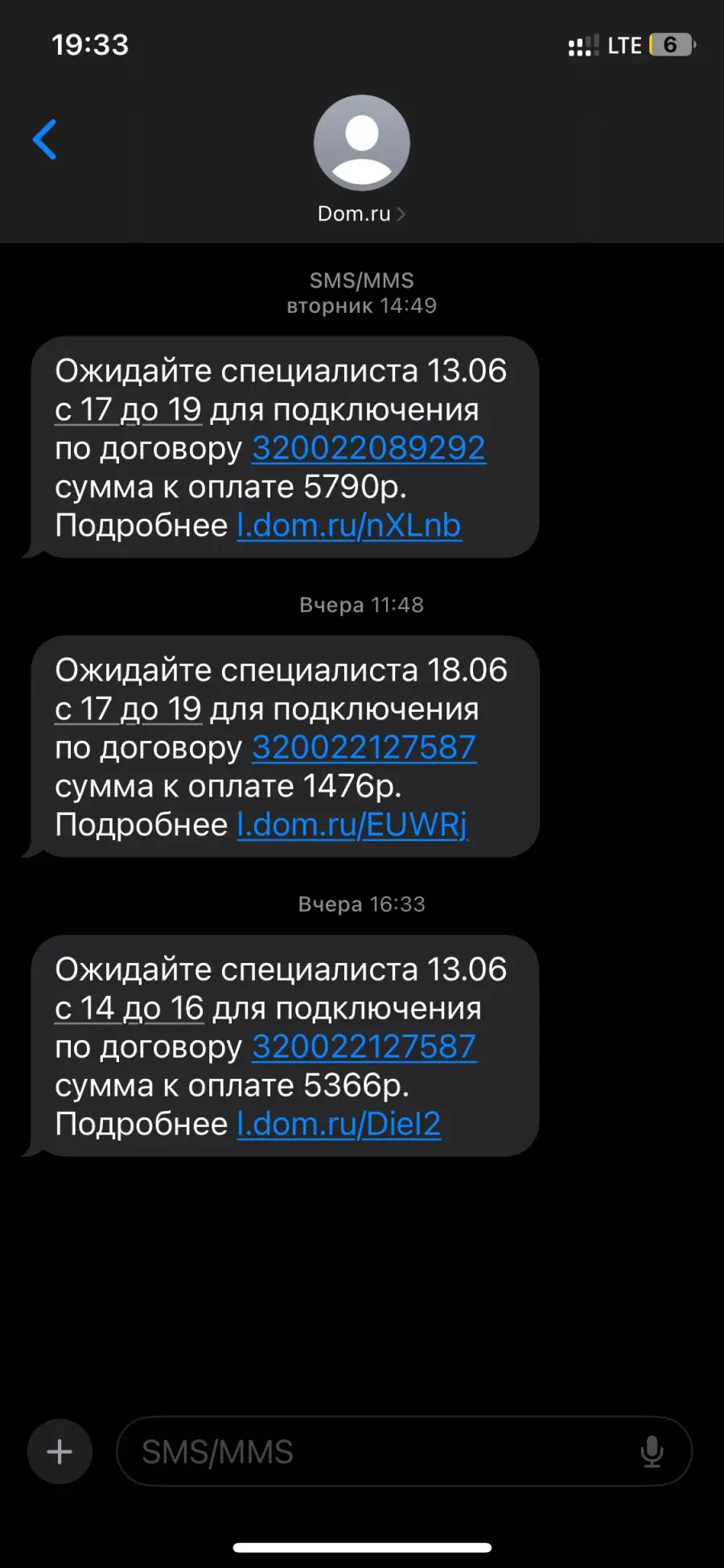
Task: Open contract number 320022089292 link
Action: point(368,448)
